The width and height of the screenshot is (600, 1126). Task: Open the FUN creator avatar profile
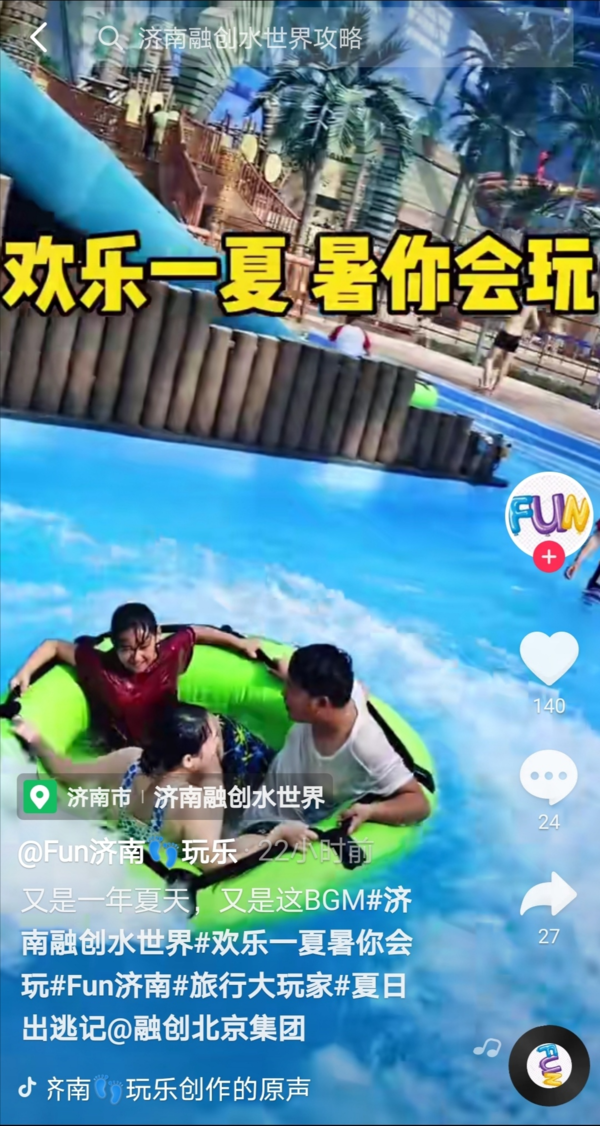548,514
